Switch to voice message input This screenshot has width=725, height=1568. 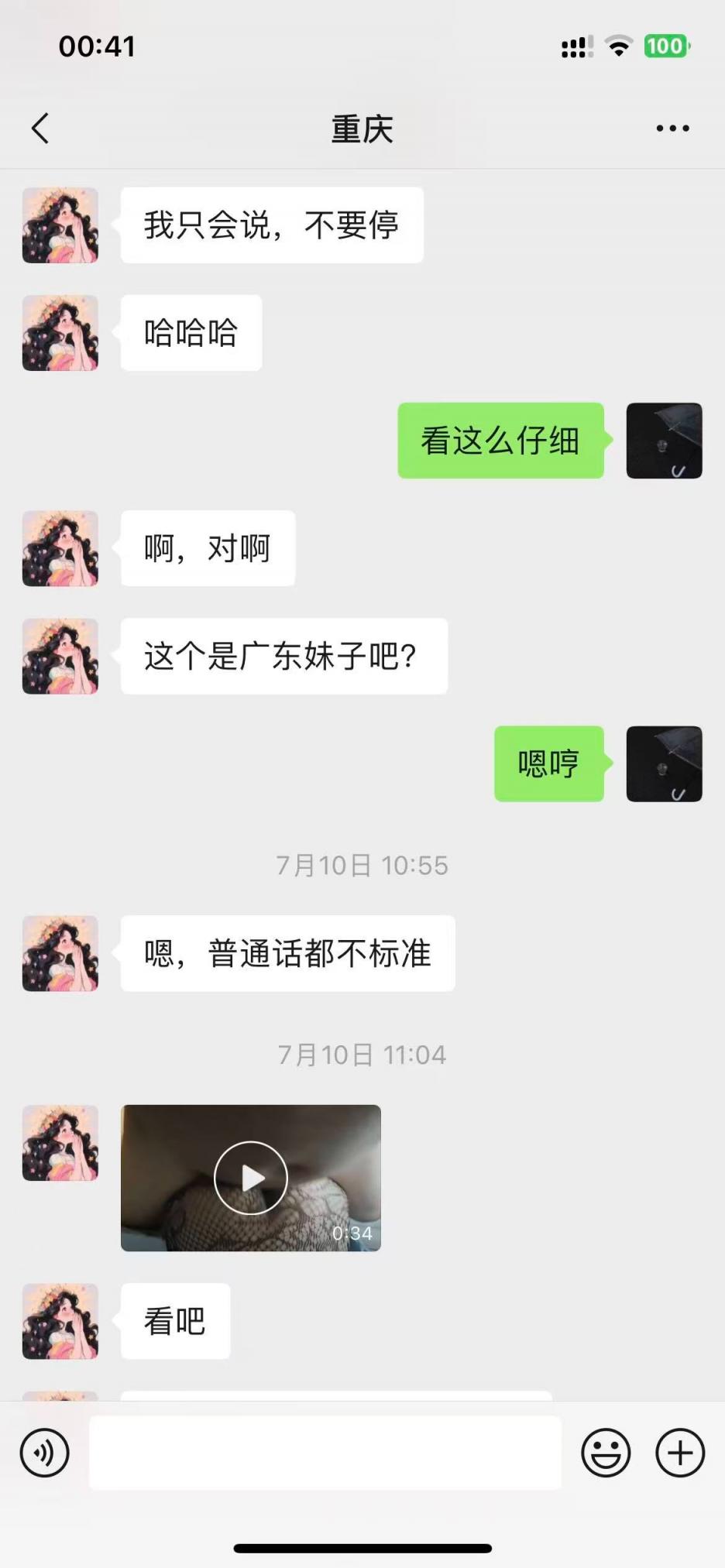pos(44,1453)
